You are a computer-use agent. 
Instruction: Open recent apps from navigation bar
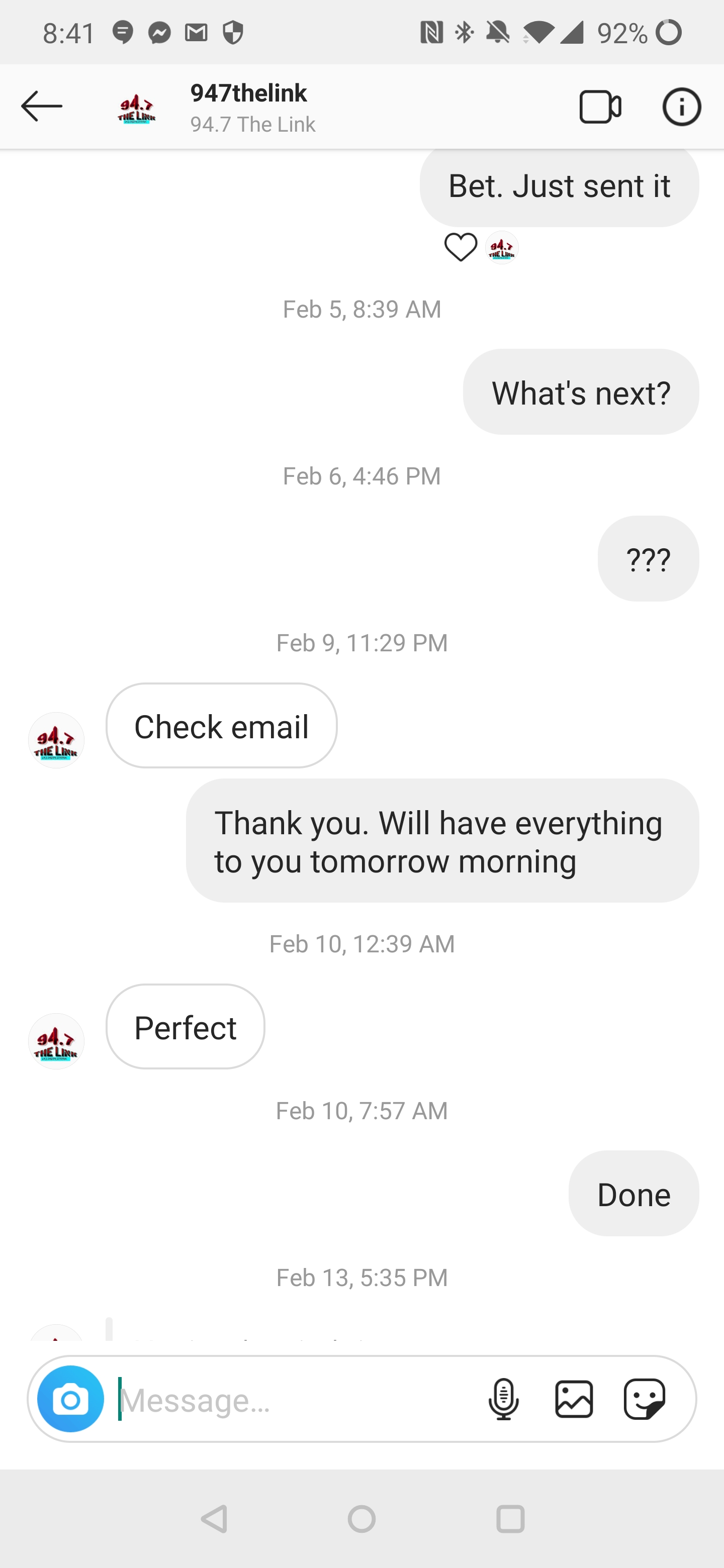tap(510, 1519)
